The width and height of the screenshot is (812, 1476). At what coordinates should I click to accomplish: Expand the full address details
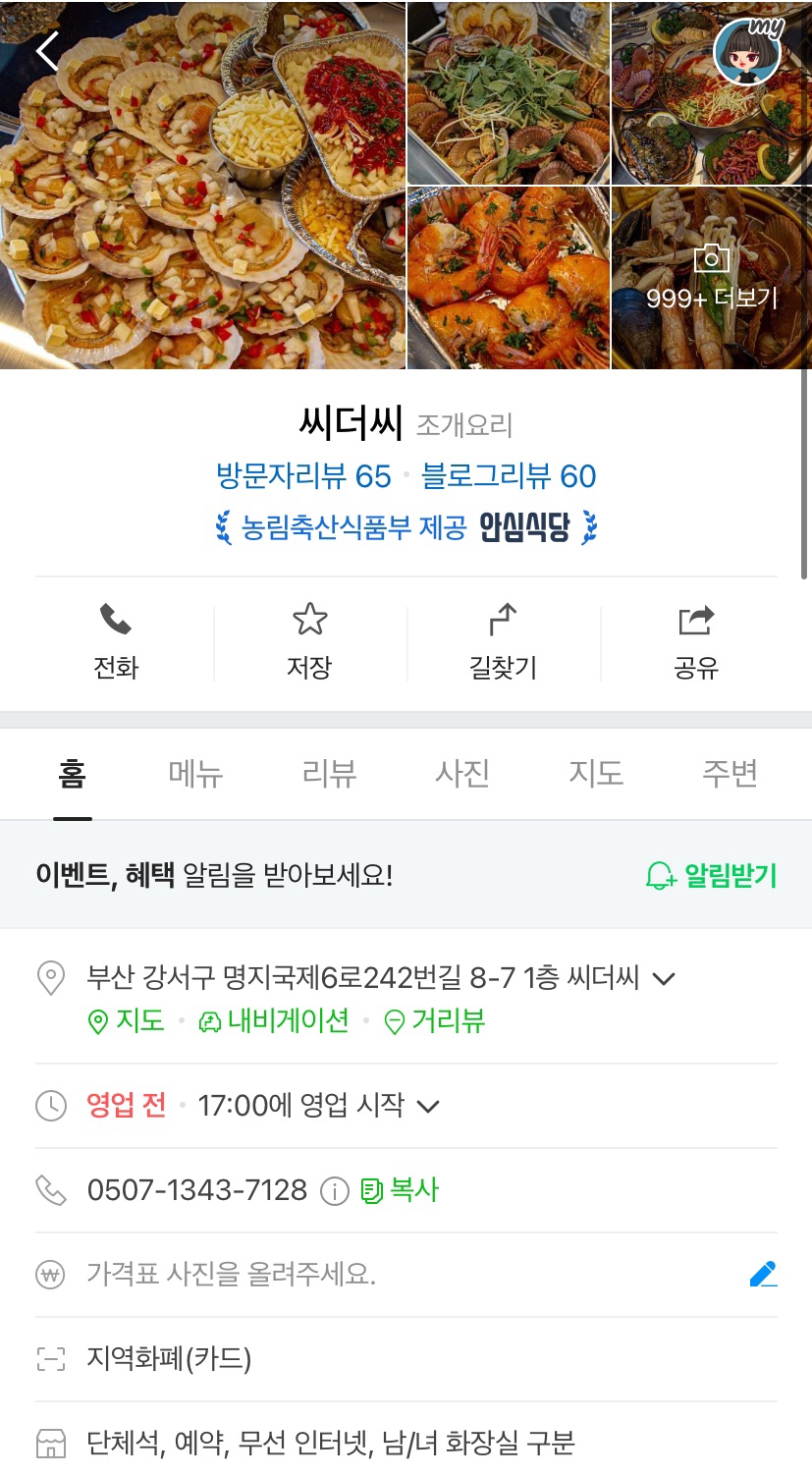click(664, 978)
